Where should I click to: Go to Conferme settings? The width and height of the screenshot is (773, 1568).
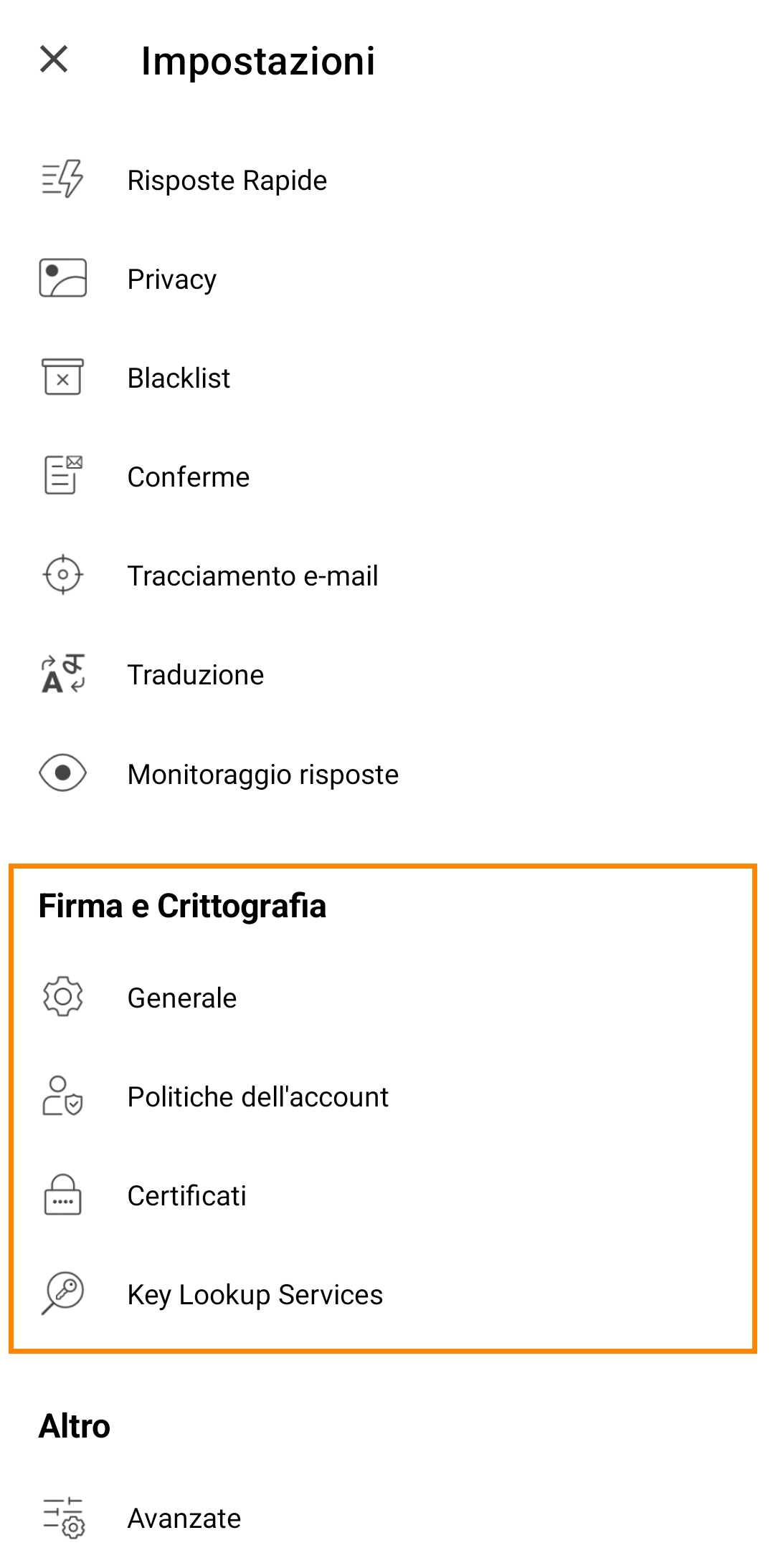[386, 477]
